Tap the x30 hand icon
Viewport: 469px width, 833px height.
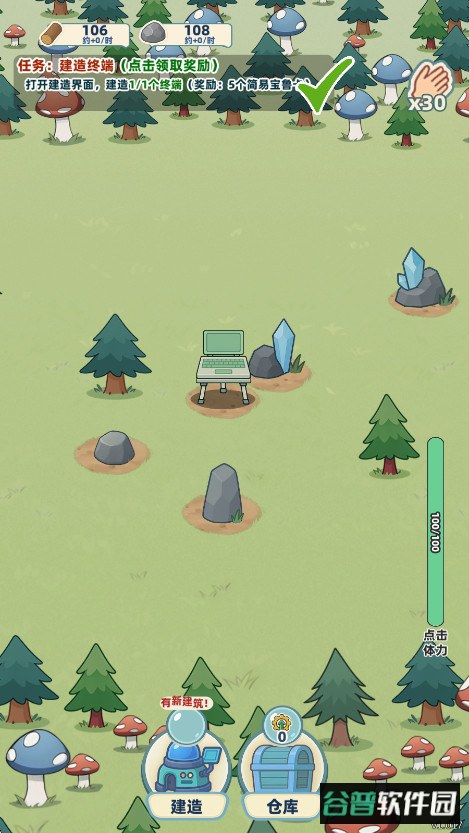(431, 87)
